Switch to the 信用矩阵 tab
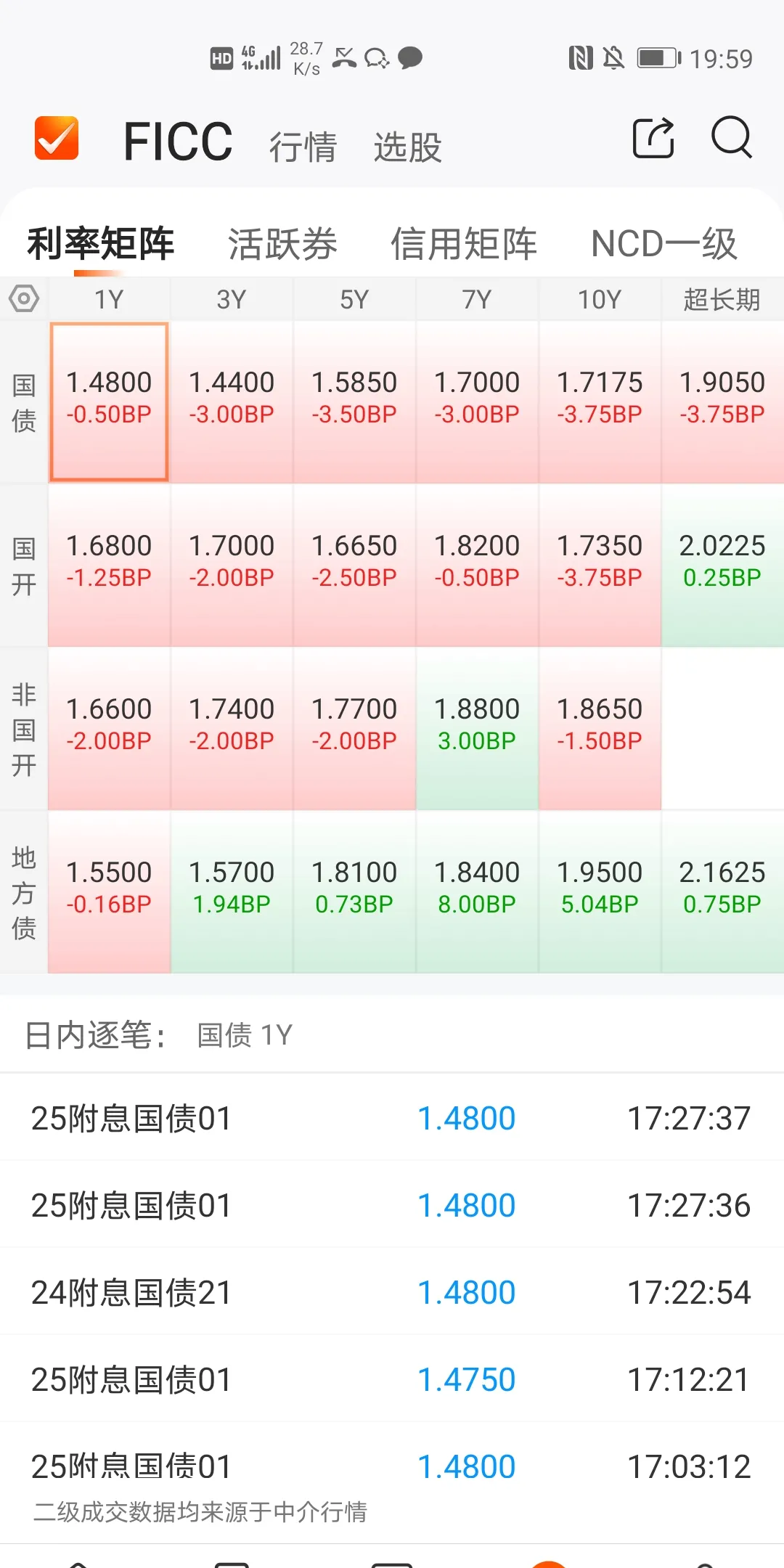784x1568 pixels. click(465, 244)
